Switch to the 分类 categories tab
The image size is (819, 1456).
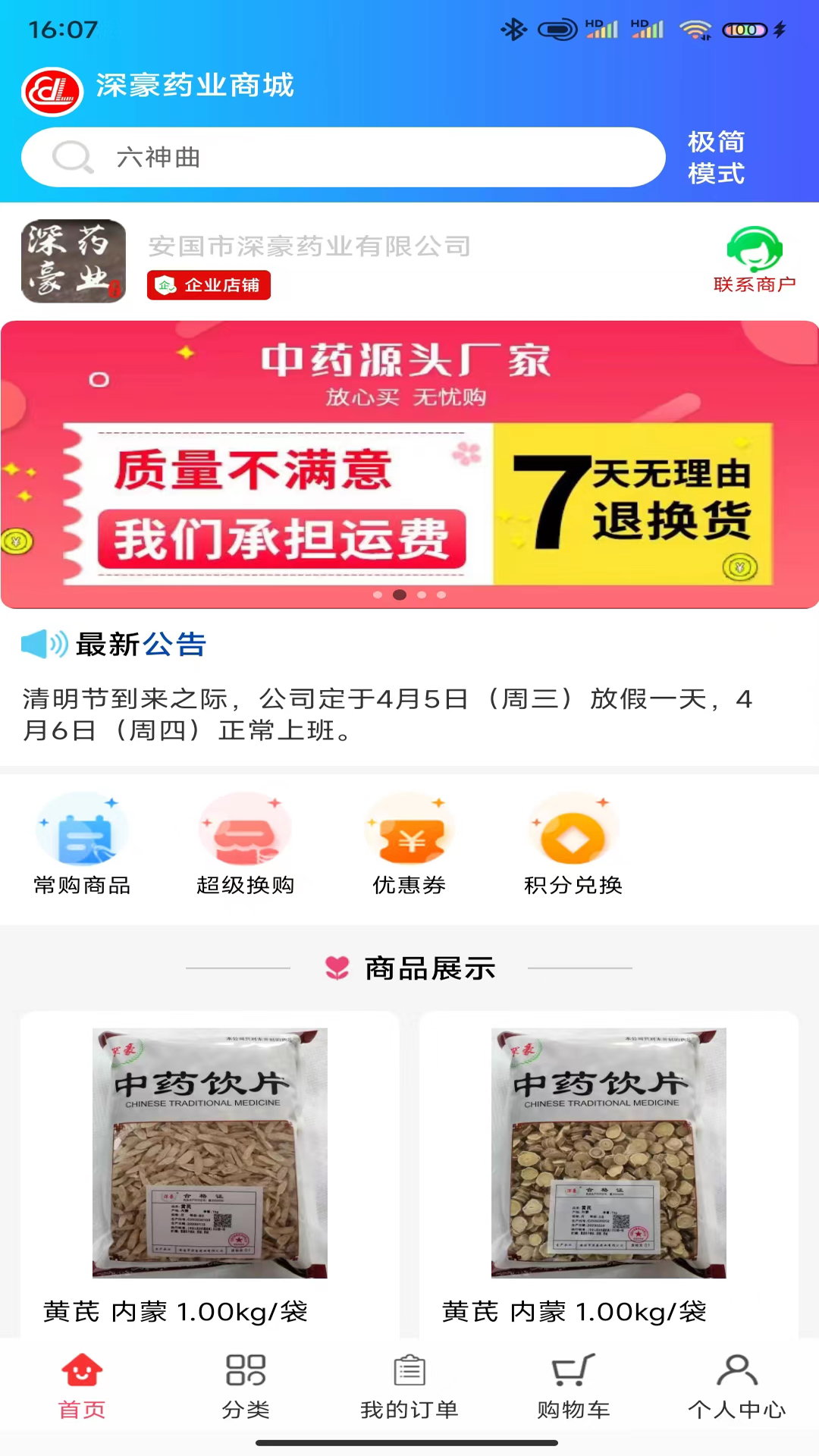point(246,1386)
